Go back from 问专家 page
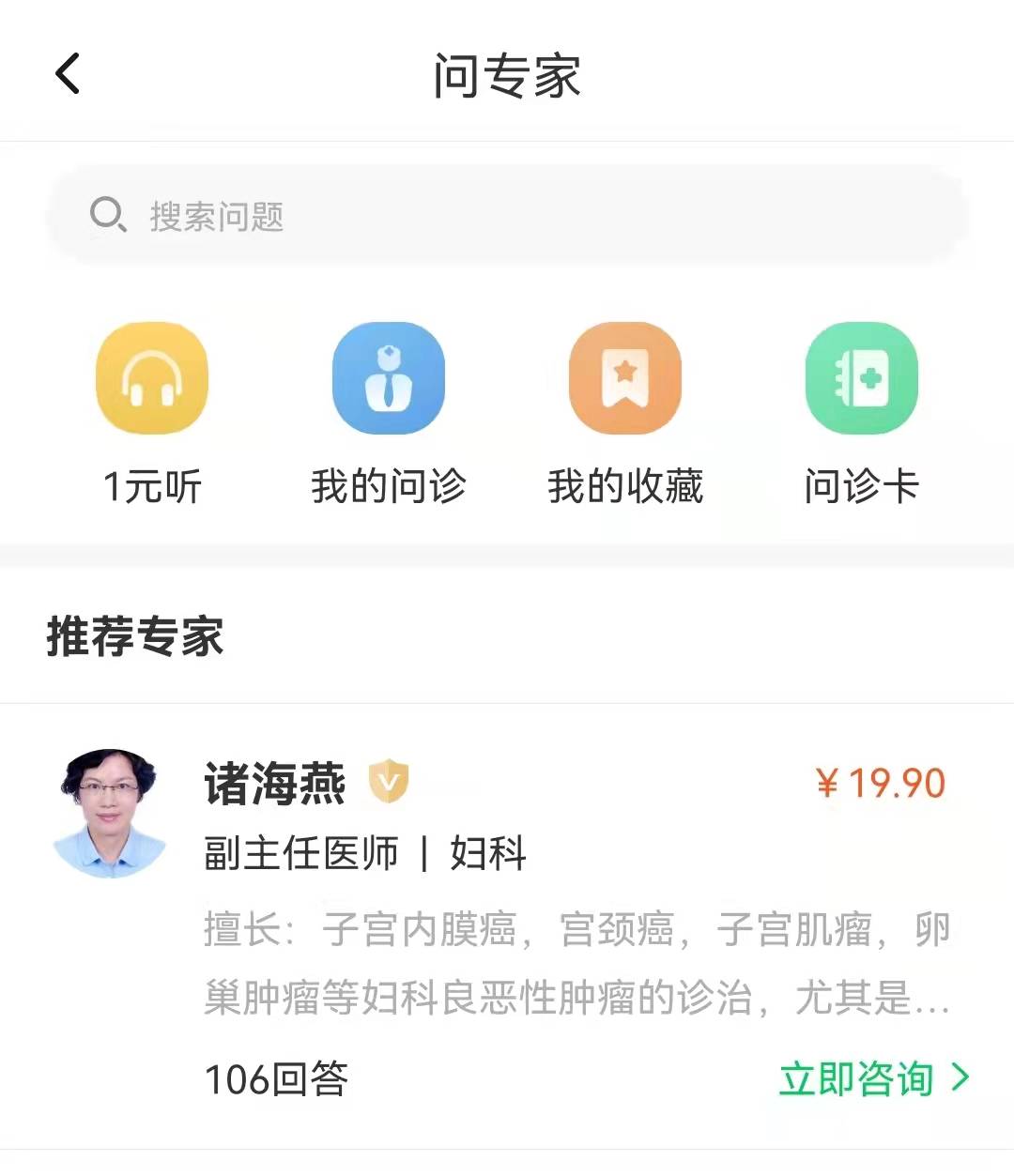Image resolution: width=1014 pixels, height=1176 pixels. (x=68, y=73)
